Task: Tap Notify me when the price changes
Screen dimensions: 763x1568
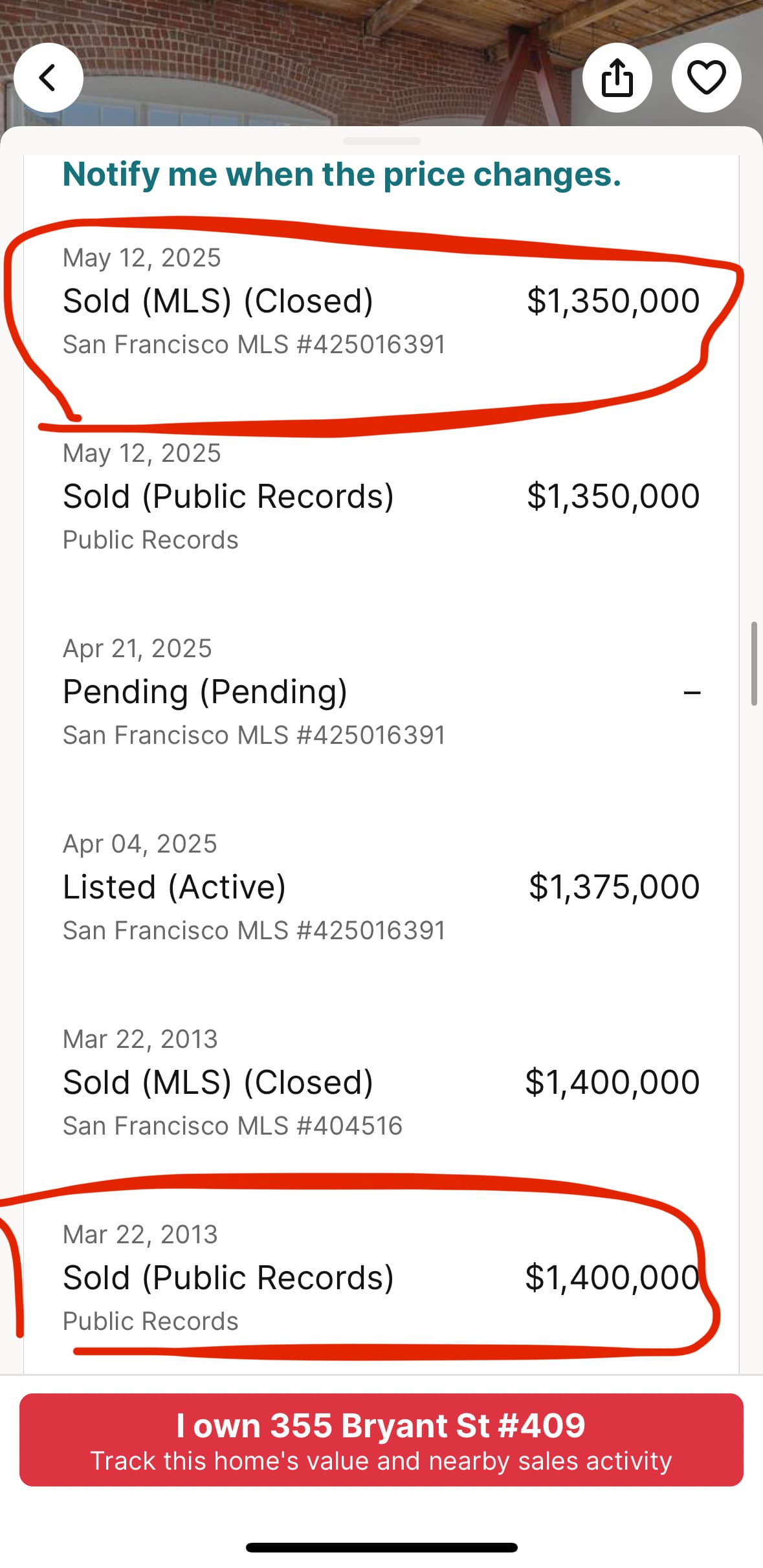Action: click(342, 175)
